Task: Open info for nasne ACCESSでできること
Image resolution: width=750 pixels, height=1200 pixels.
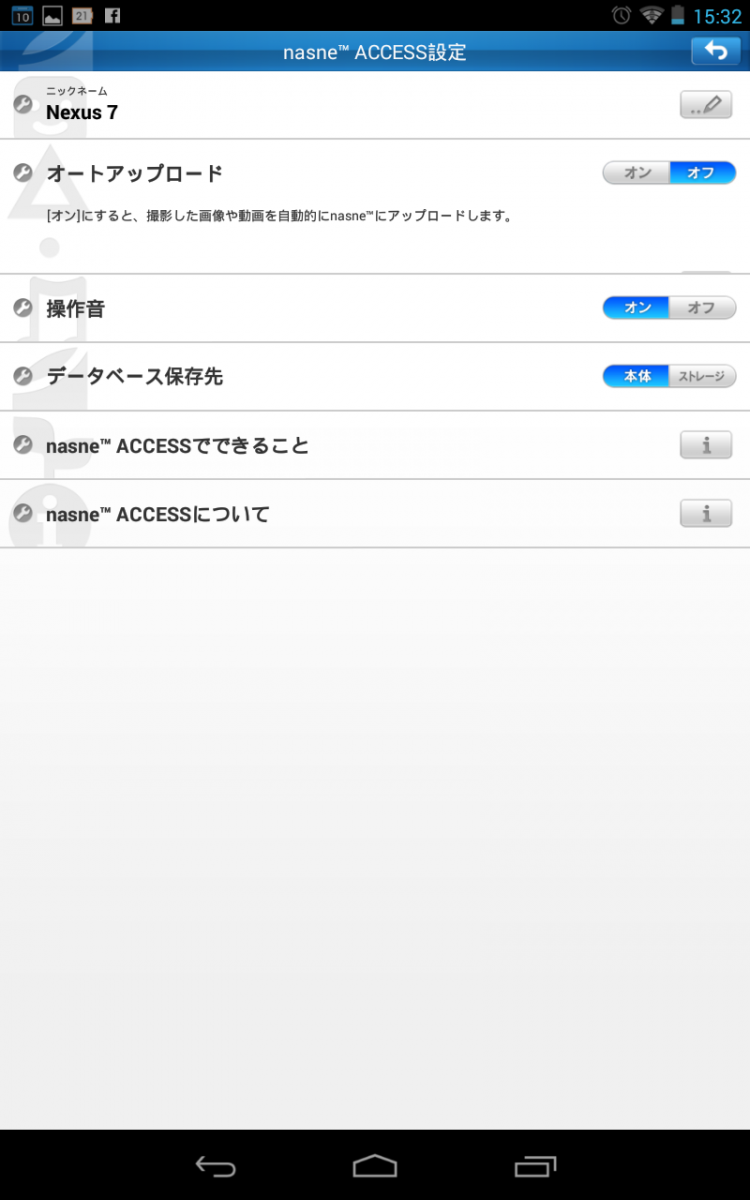Action: (x=705, y=444)
